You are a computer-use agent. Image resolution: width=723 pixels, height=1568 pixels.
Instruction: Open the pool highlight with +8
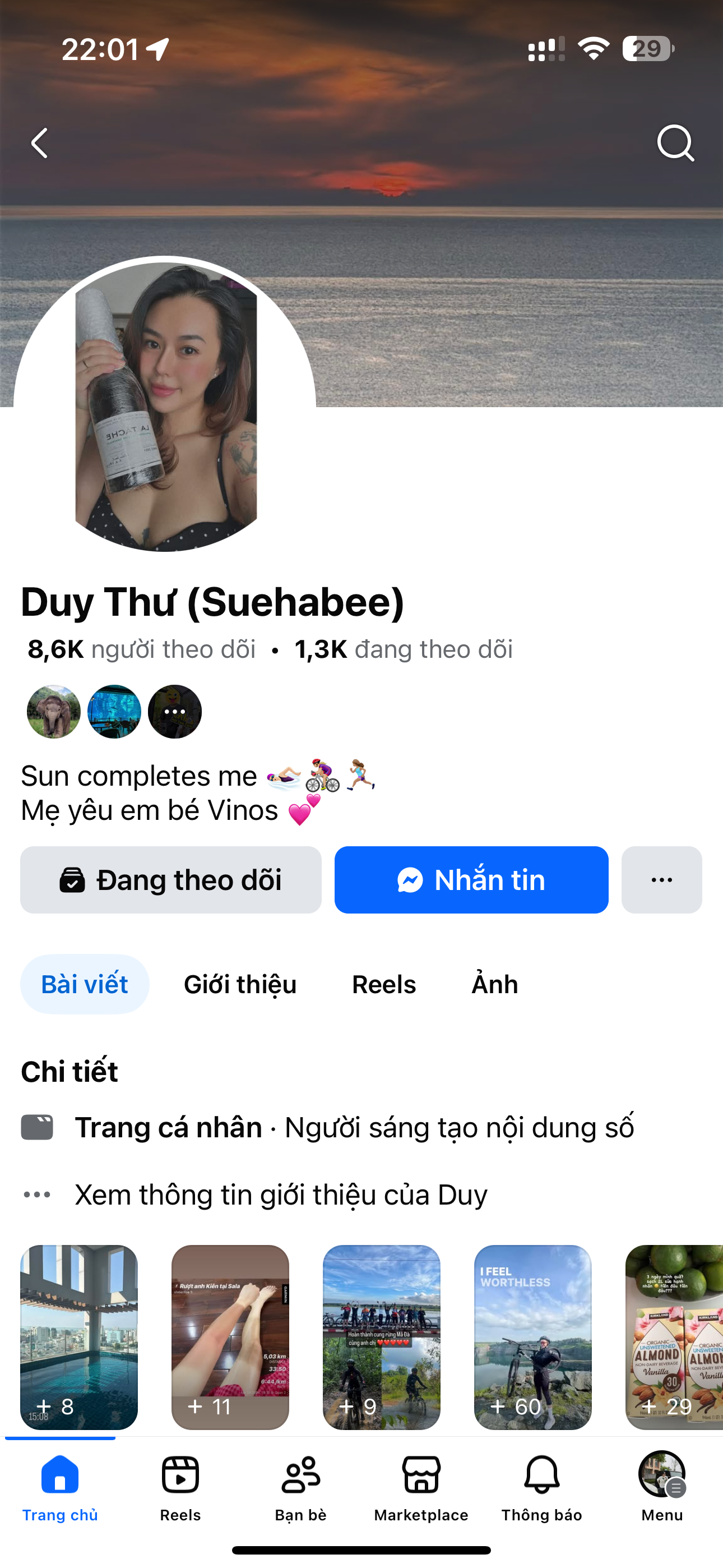pyautogui.click(x=79, y=1337)
